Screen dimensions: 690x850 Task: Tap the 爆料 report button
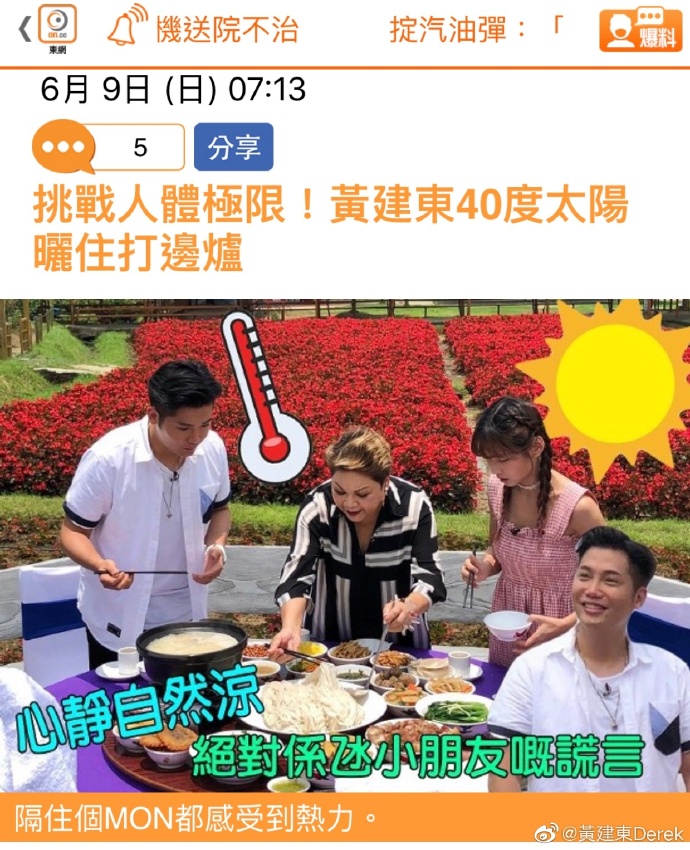640,30
